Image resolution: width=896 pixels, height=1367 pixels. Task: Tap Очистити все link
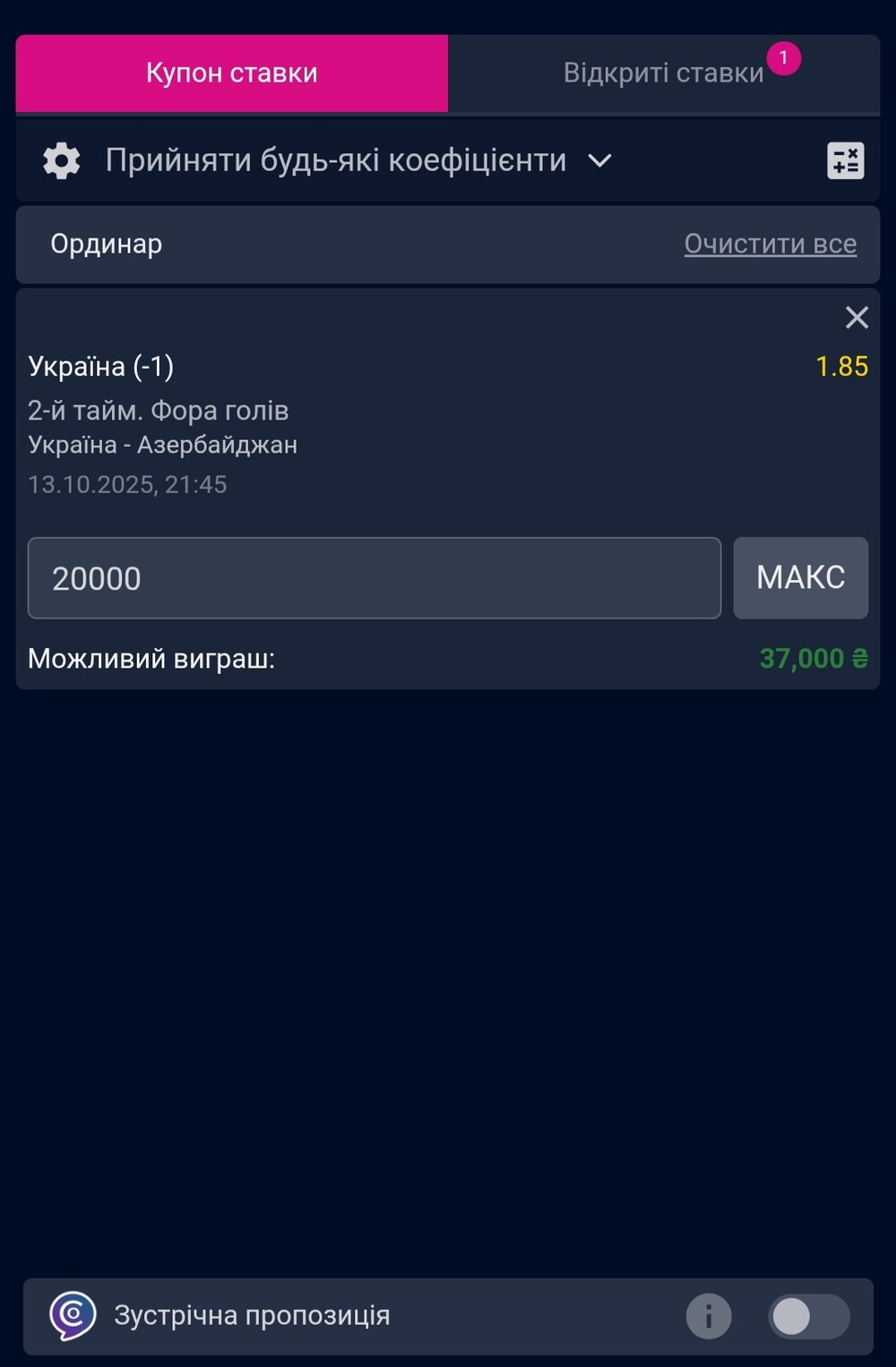click(770, 244)
